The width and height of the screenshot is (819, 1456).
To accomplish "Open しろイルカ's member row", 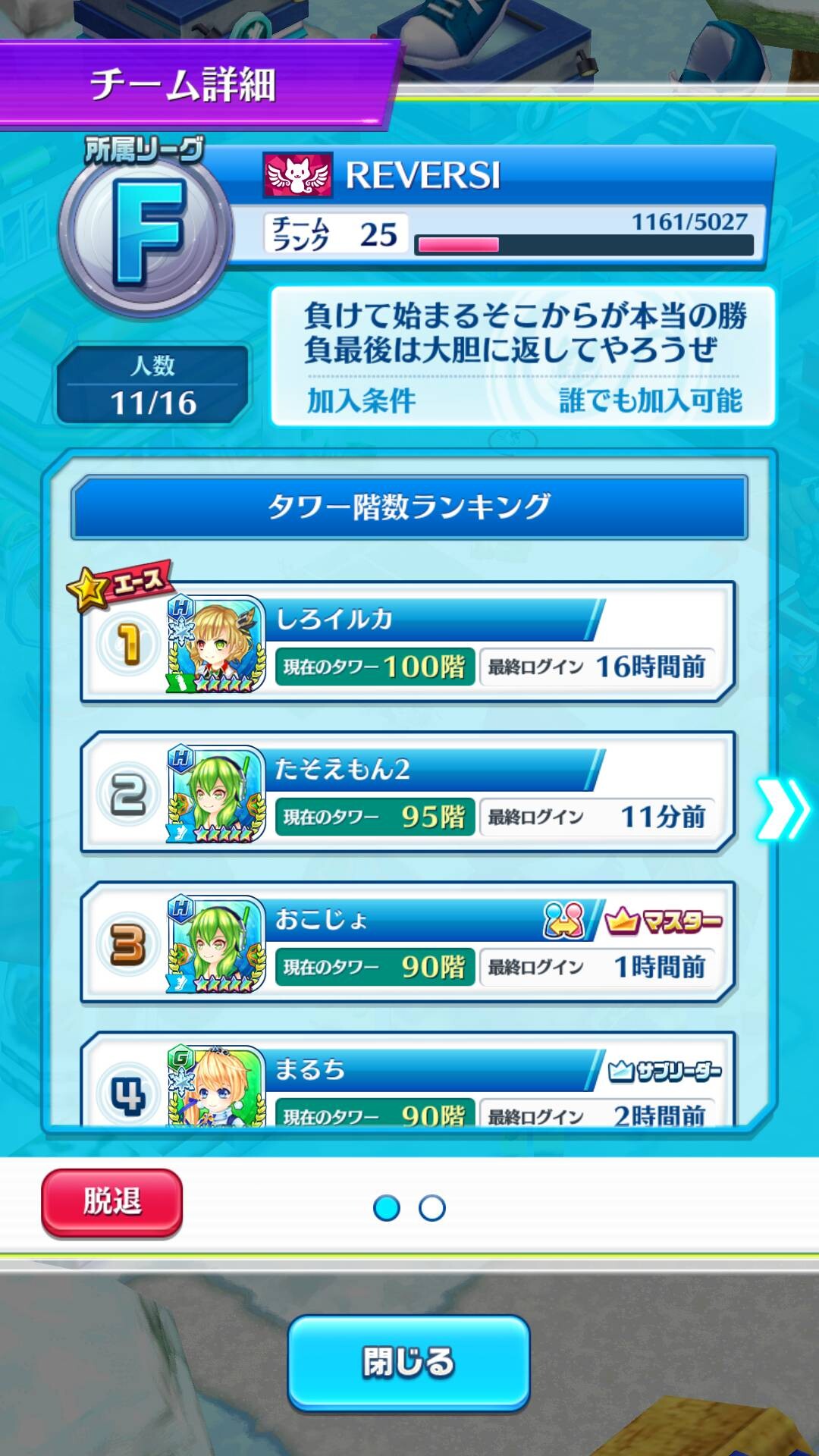I will pyautogui.click(x=408, y=642).
